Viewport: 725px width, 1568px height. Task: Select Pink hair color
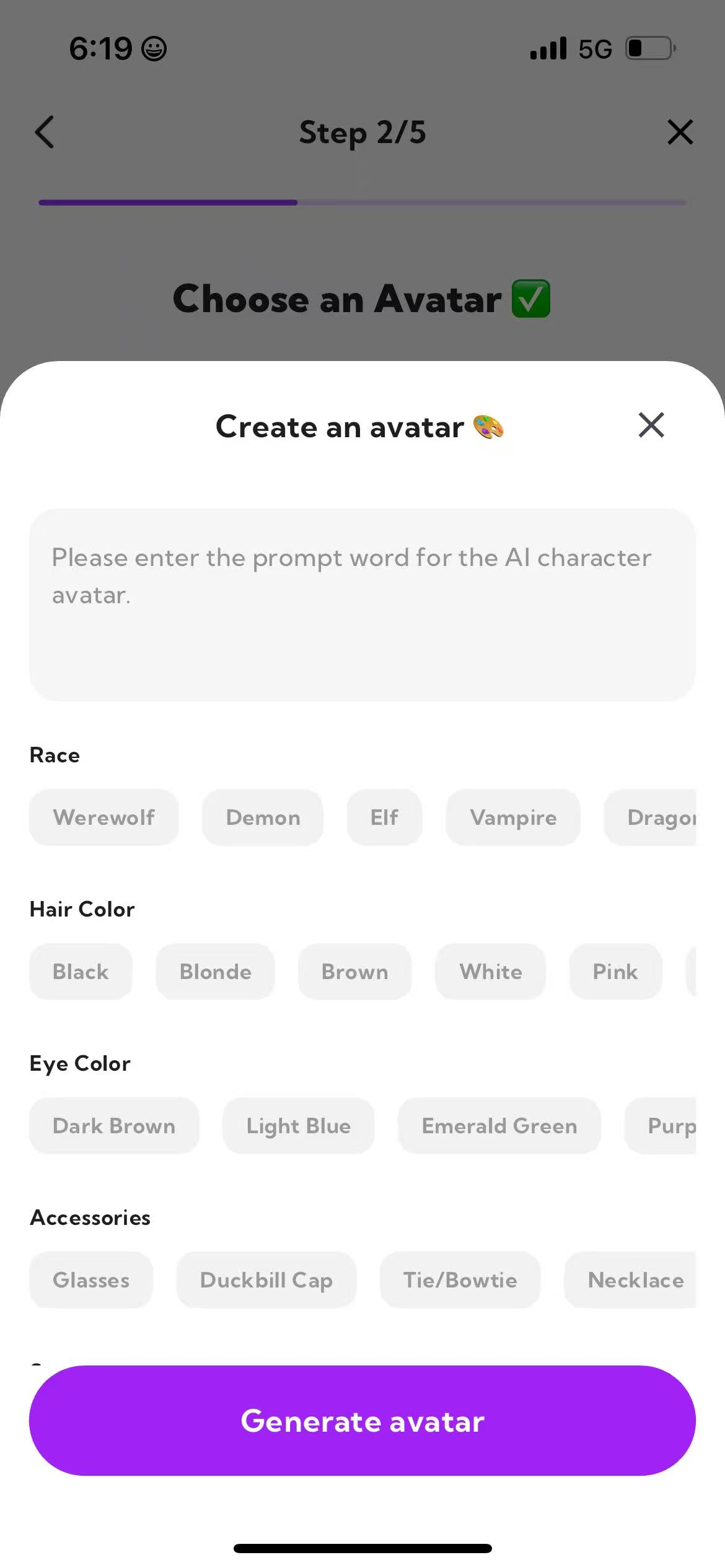(615, 972)
